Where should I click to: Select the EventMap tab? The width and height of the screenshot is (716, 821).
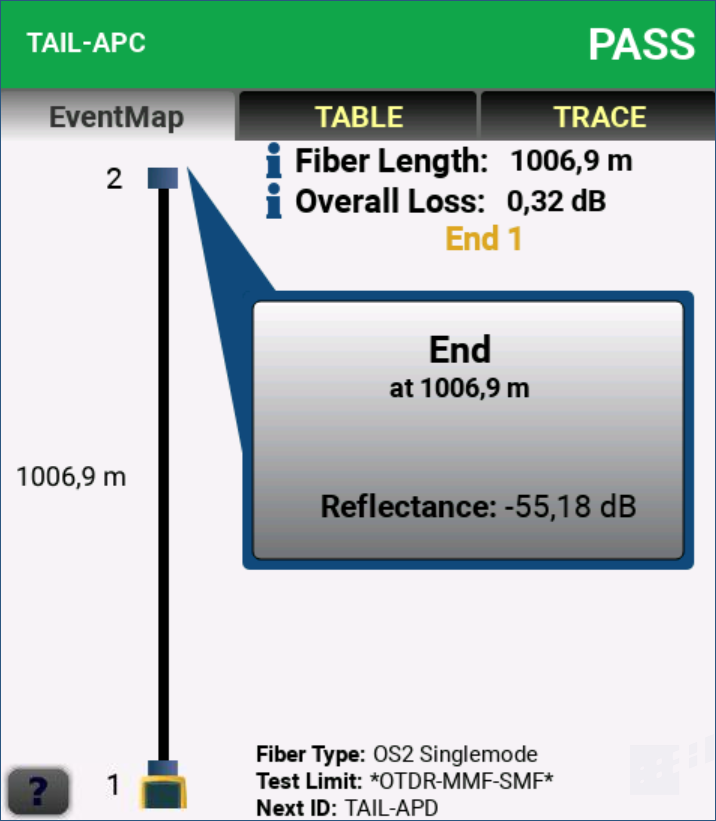pos(117,117)
